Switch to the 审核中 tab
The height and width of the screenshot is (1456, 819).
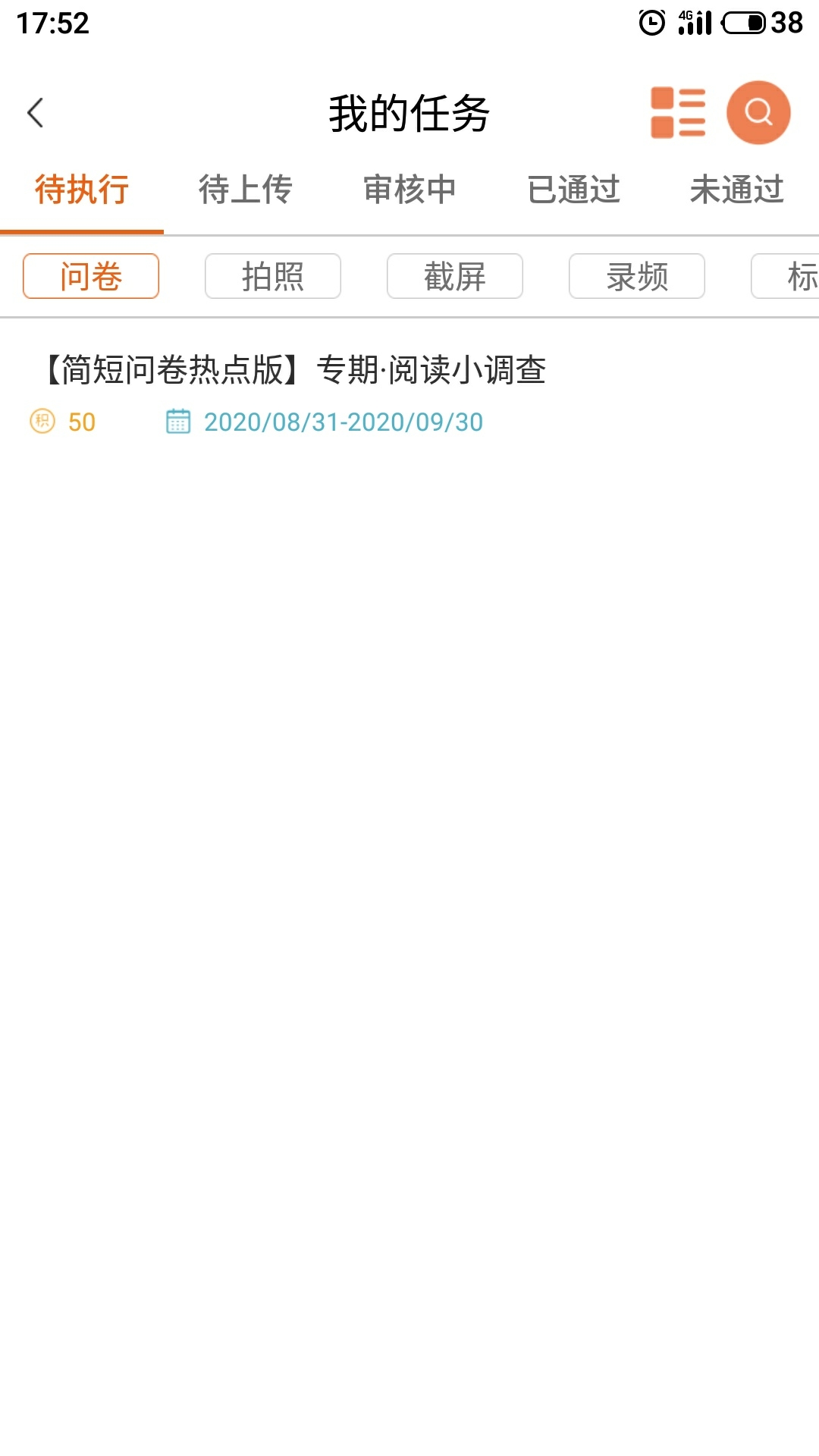(x=409, y=190)
